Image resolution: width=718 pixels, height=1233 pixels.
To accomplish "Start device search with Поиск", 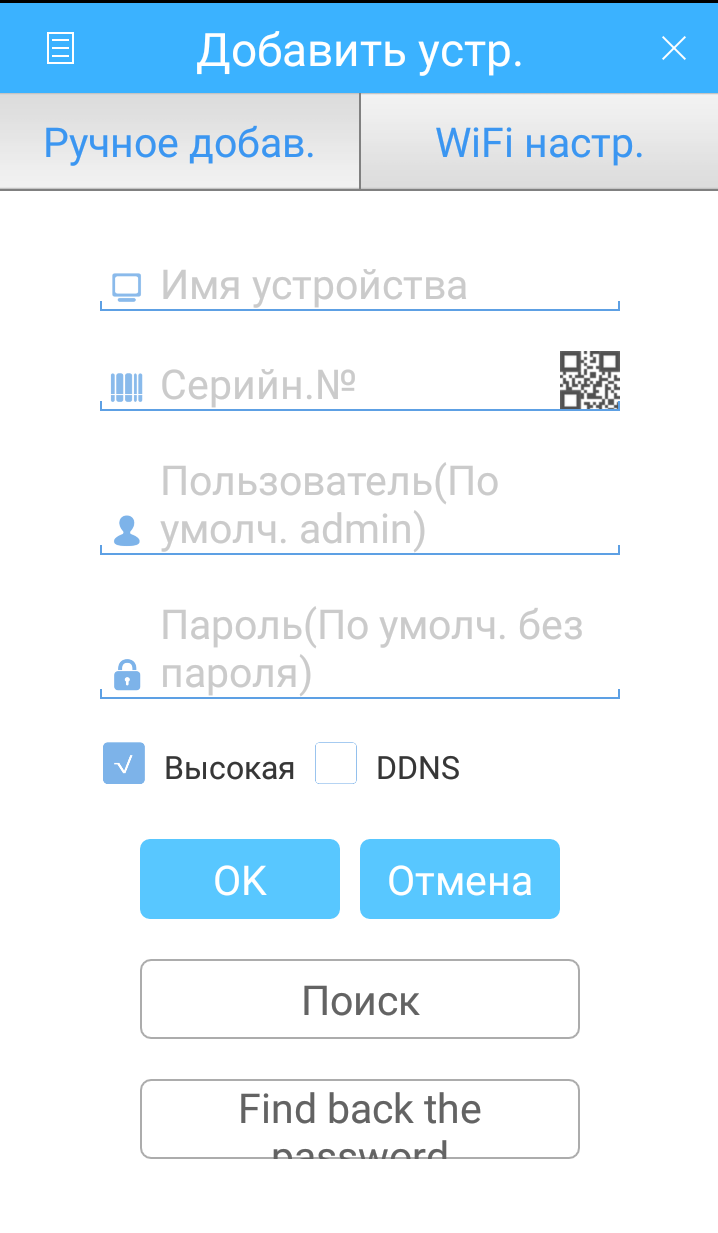I will coord(360,1000).
